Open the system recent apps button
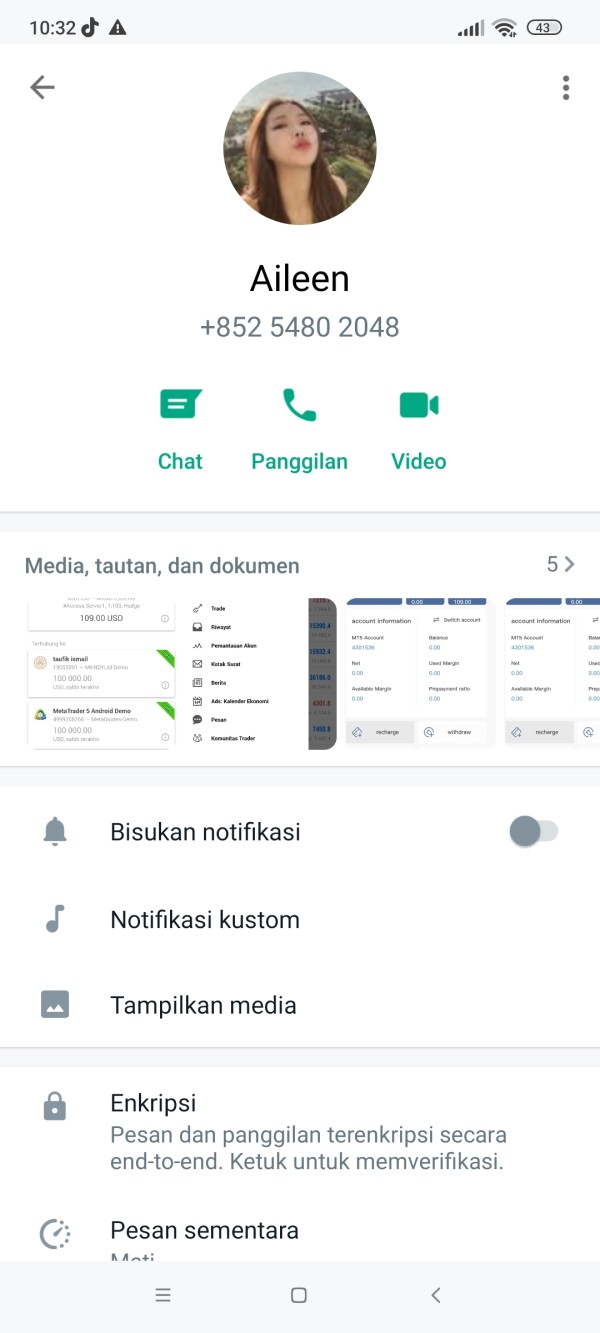 point(163,1295)
